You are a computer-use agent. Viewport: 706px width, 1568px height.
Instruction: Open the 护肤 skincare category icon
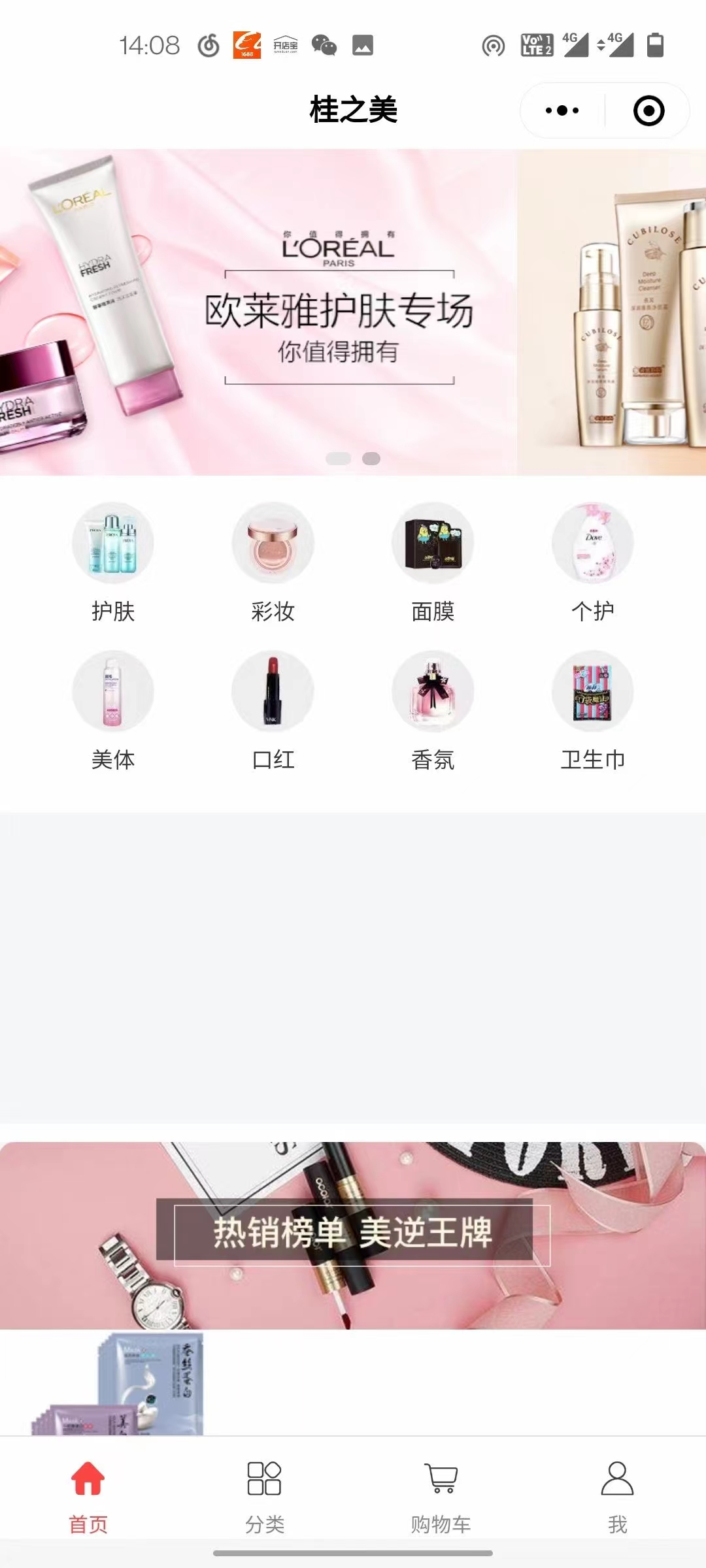coord(112,543)
